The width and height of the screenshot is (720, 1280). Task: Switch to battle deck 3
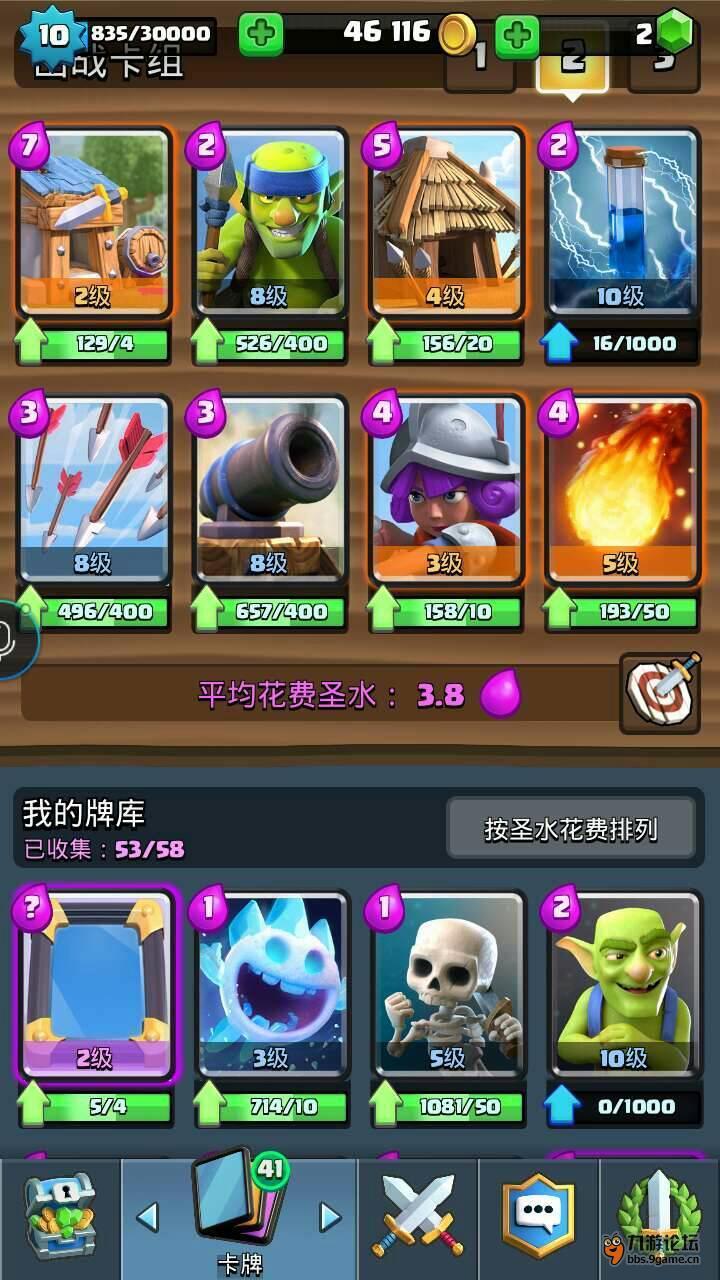663,60
